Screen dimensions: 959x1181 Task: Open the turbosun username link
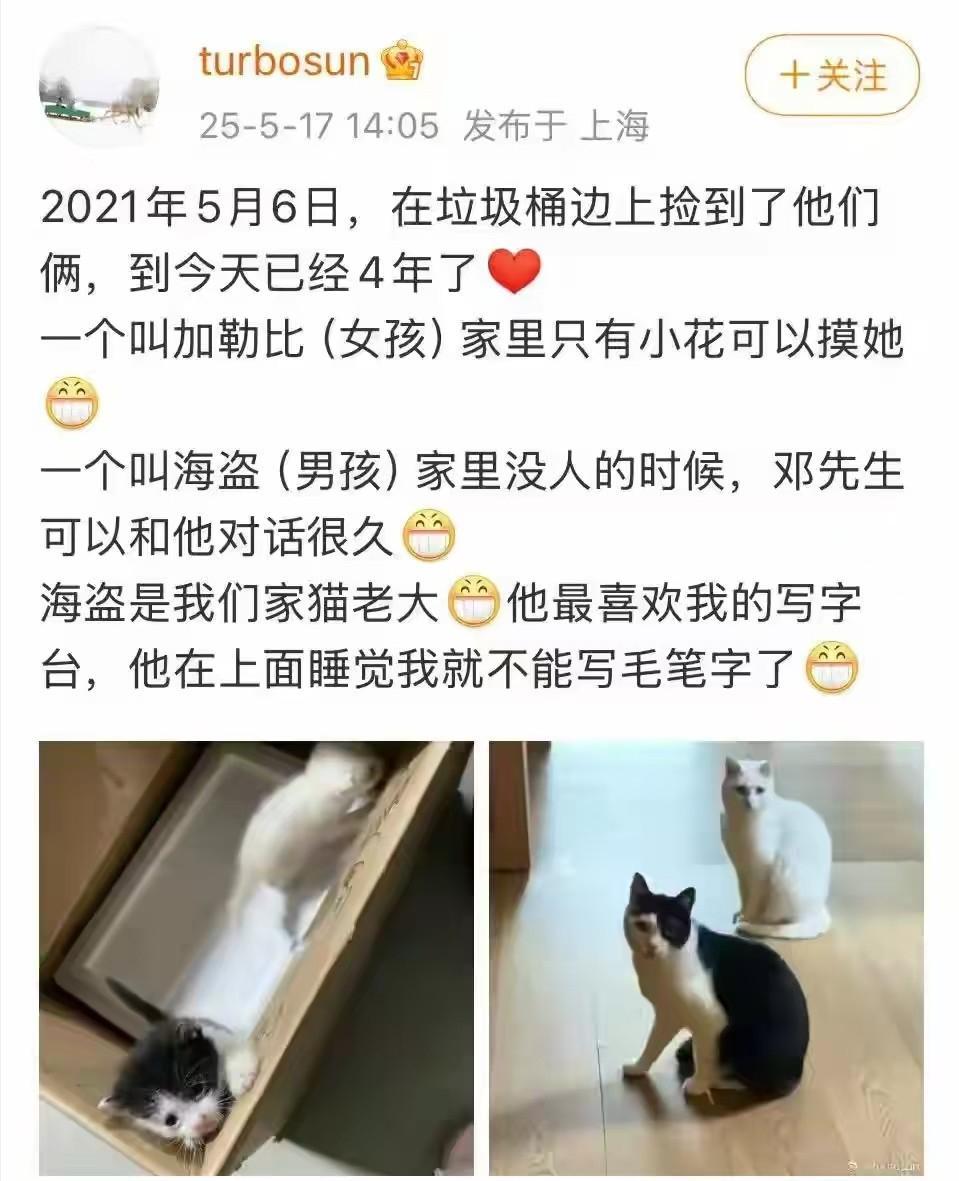(x=285, y=62)
